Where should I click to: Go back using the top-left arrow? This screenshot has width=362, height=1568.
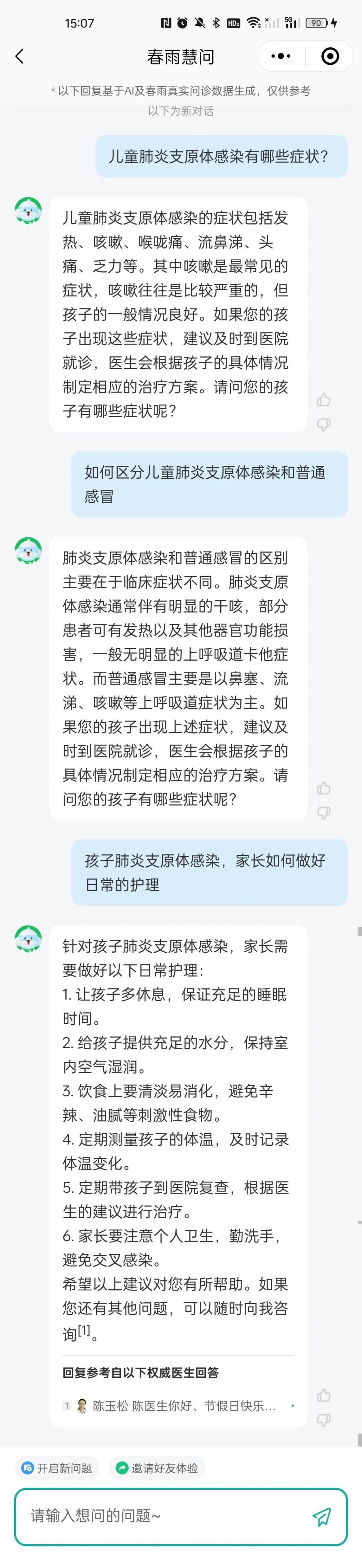pyautogui.click(x=19, y=57)
